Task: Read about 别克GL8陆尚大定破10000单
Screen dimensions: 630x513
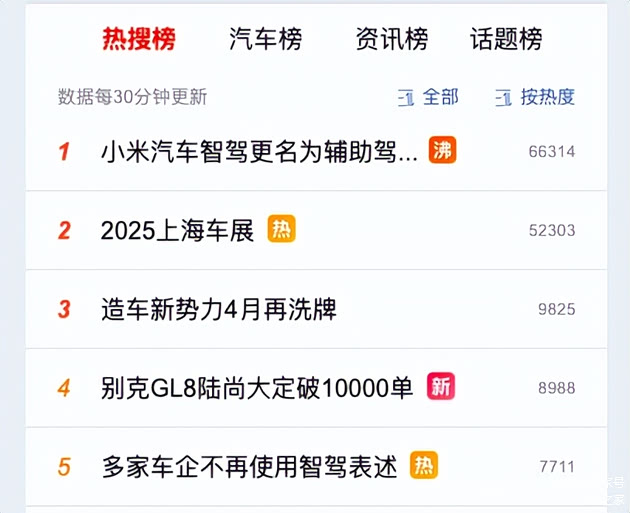Action: [257, 388]
